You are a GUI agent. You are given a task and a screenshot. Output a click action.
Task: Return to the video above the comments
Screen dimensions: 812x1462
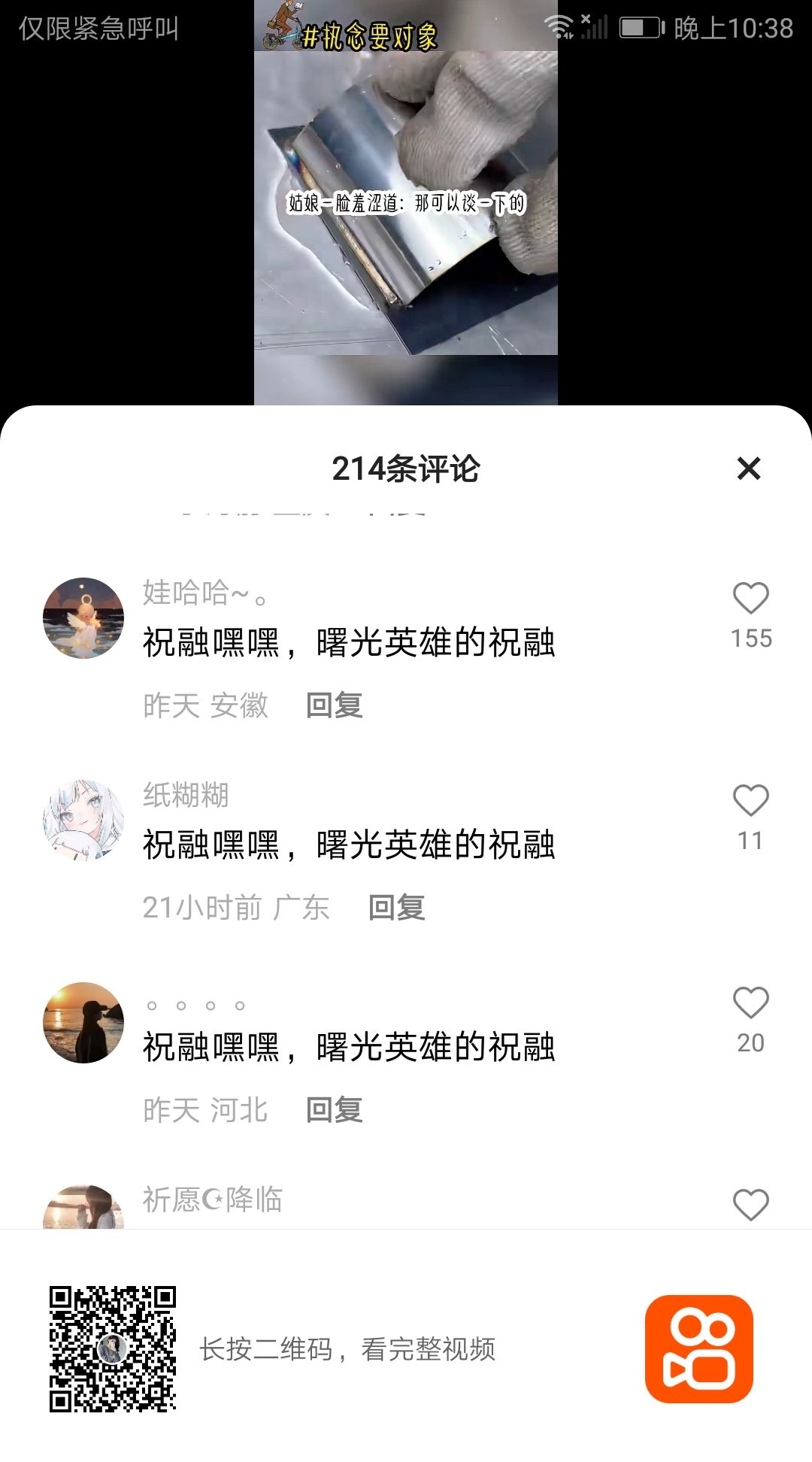[x=406, y=203]
